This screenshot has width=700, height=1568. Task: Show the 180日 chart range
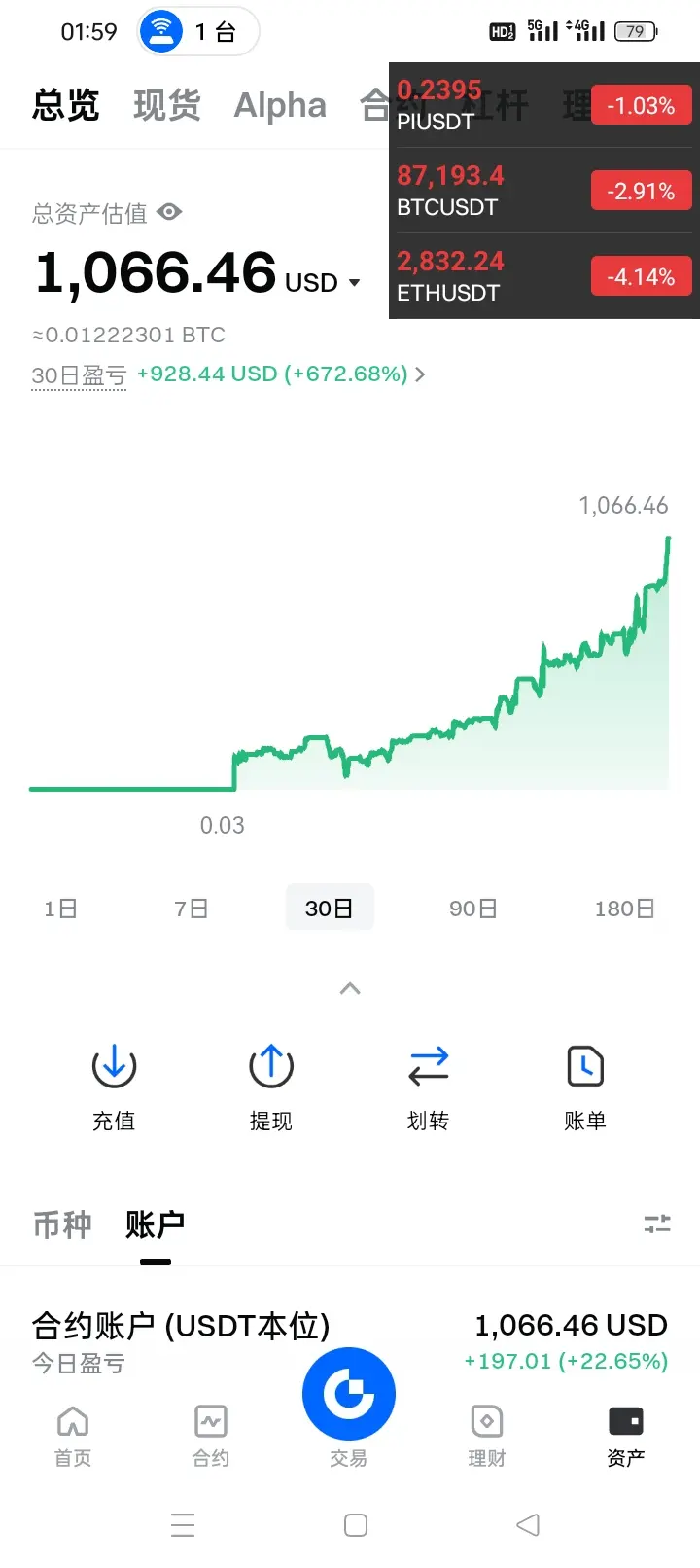(624, 909)
